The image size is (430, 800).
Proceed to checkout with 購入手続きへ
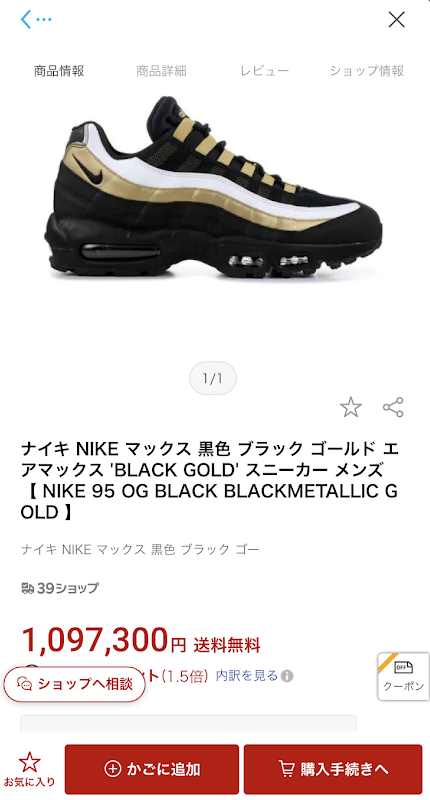pyautogui.click(x=333, y=769)
